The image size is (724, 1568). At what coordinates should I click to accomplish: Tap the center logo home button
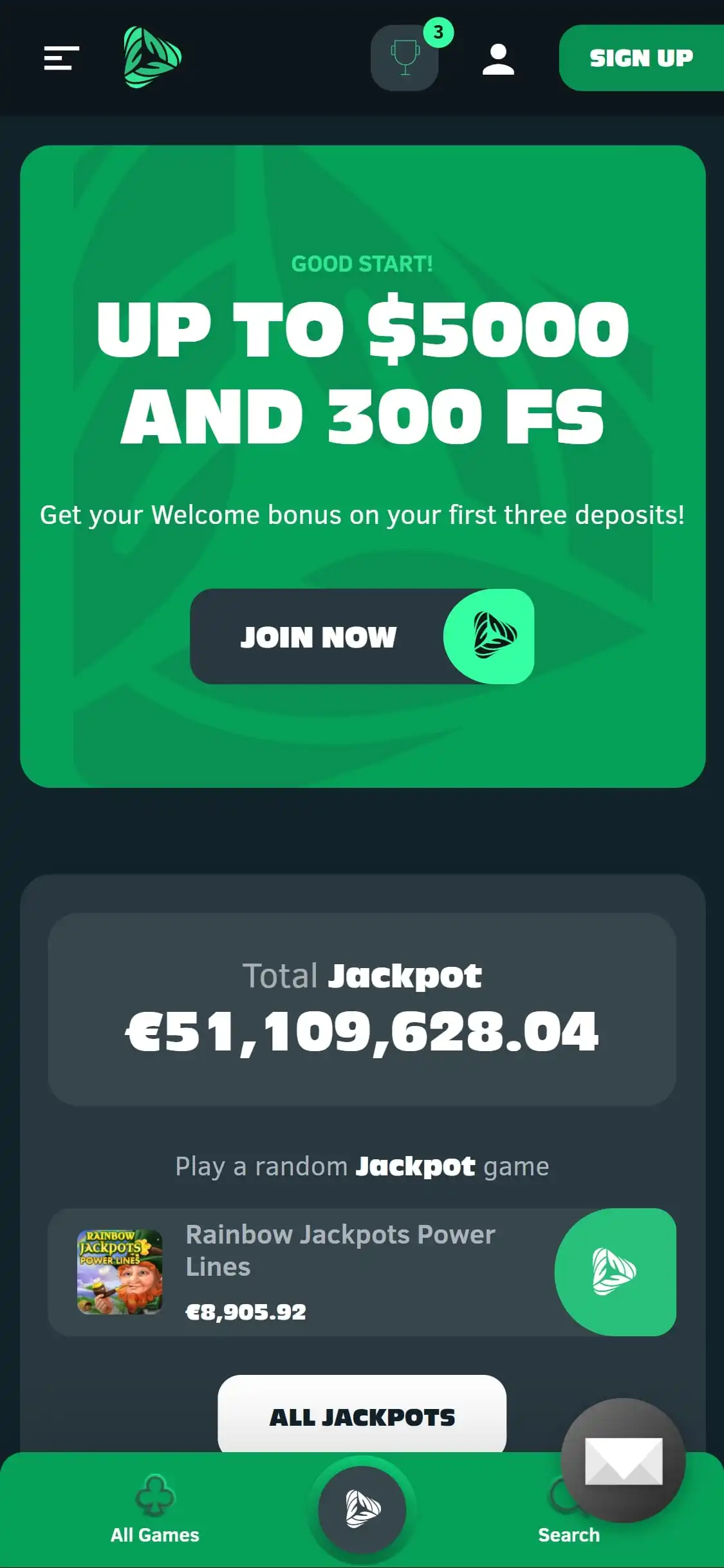pyautogui.click(x=362, y=1509)
